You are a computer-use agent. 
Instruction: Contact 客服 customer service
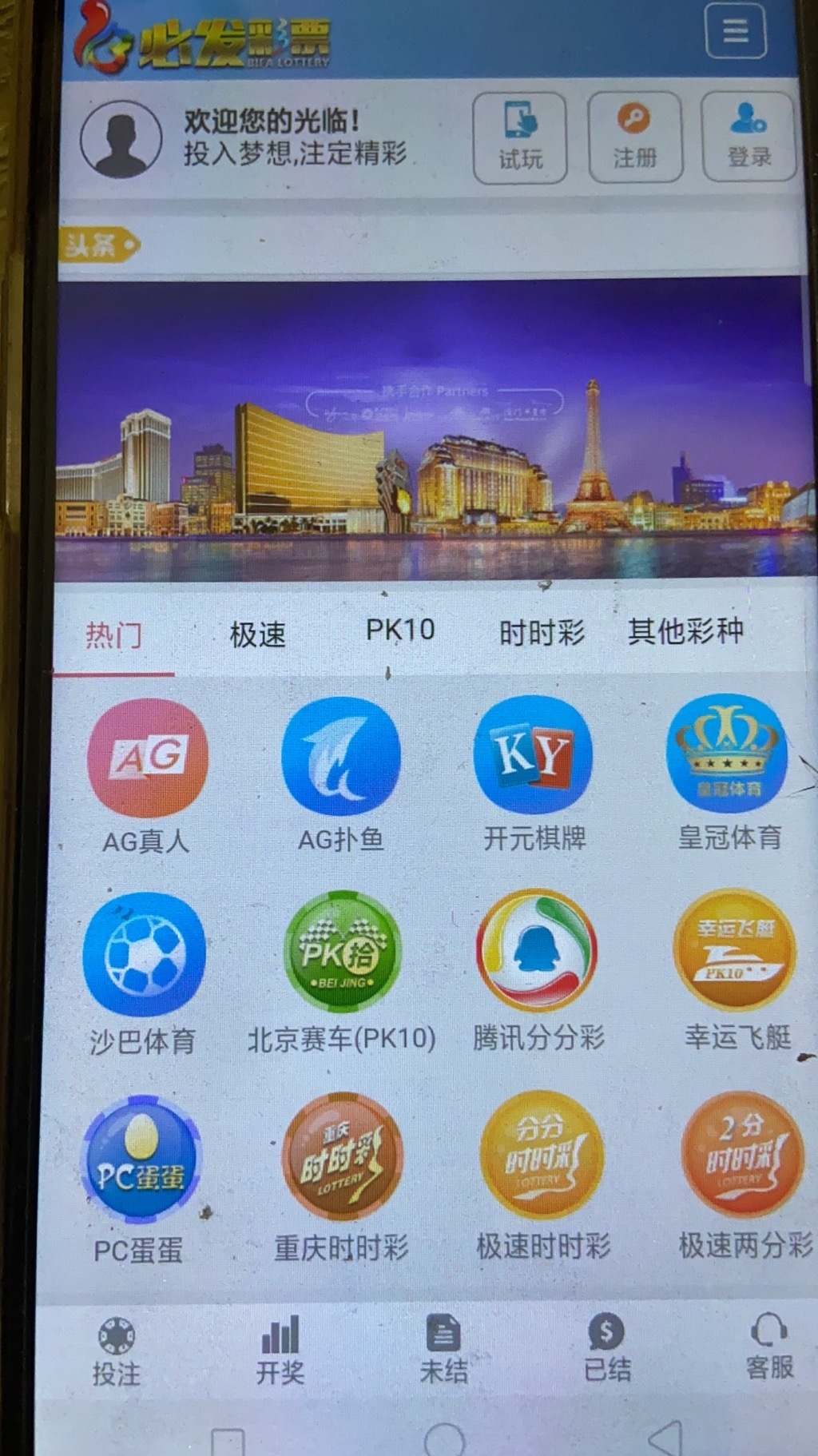tap(769, 1349)
